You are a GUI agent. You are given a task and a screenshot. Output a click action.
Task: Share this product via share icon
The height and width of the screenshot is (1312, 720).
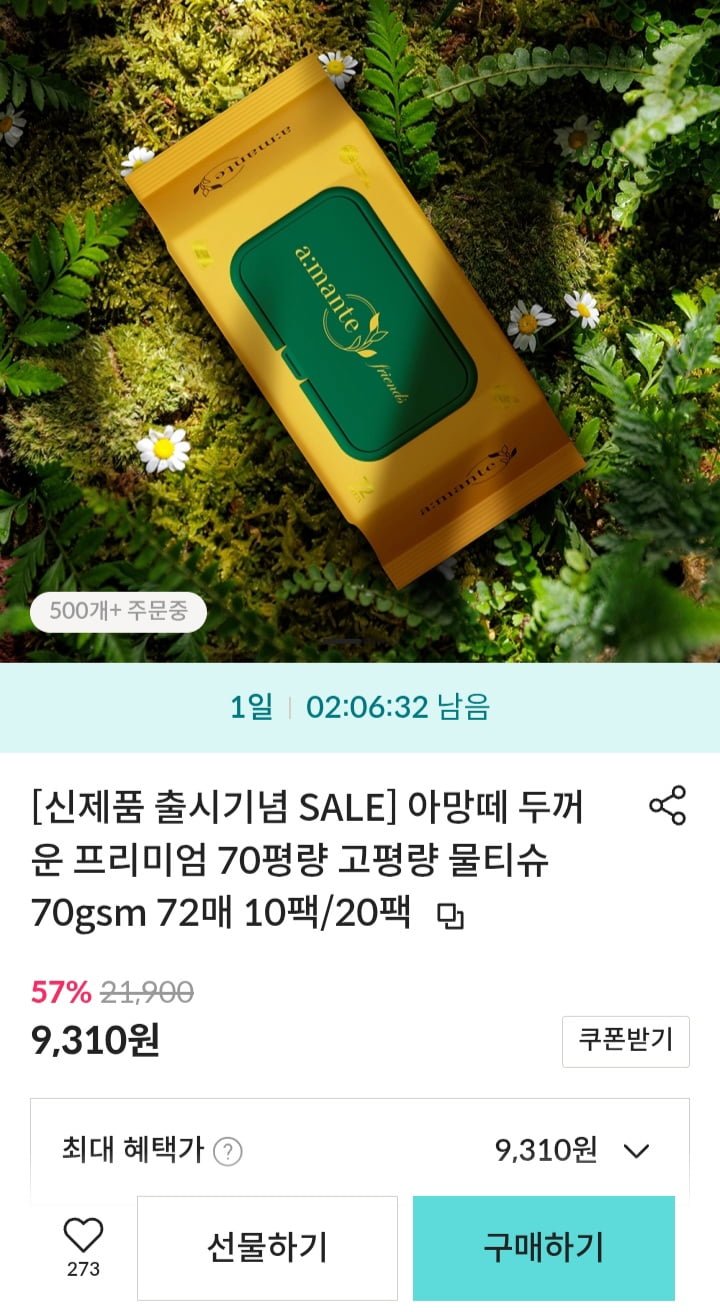pyautogui.click(x=667, y=805)
